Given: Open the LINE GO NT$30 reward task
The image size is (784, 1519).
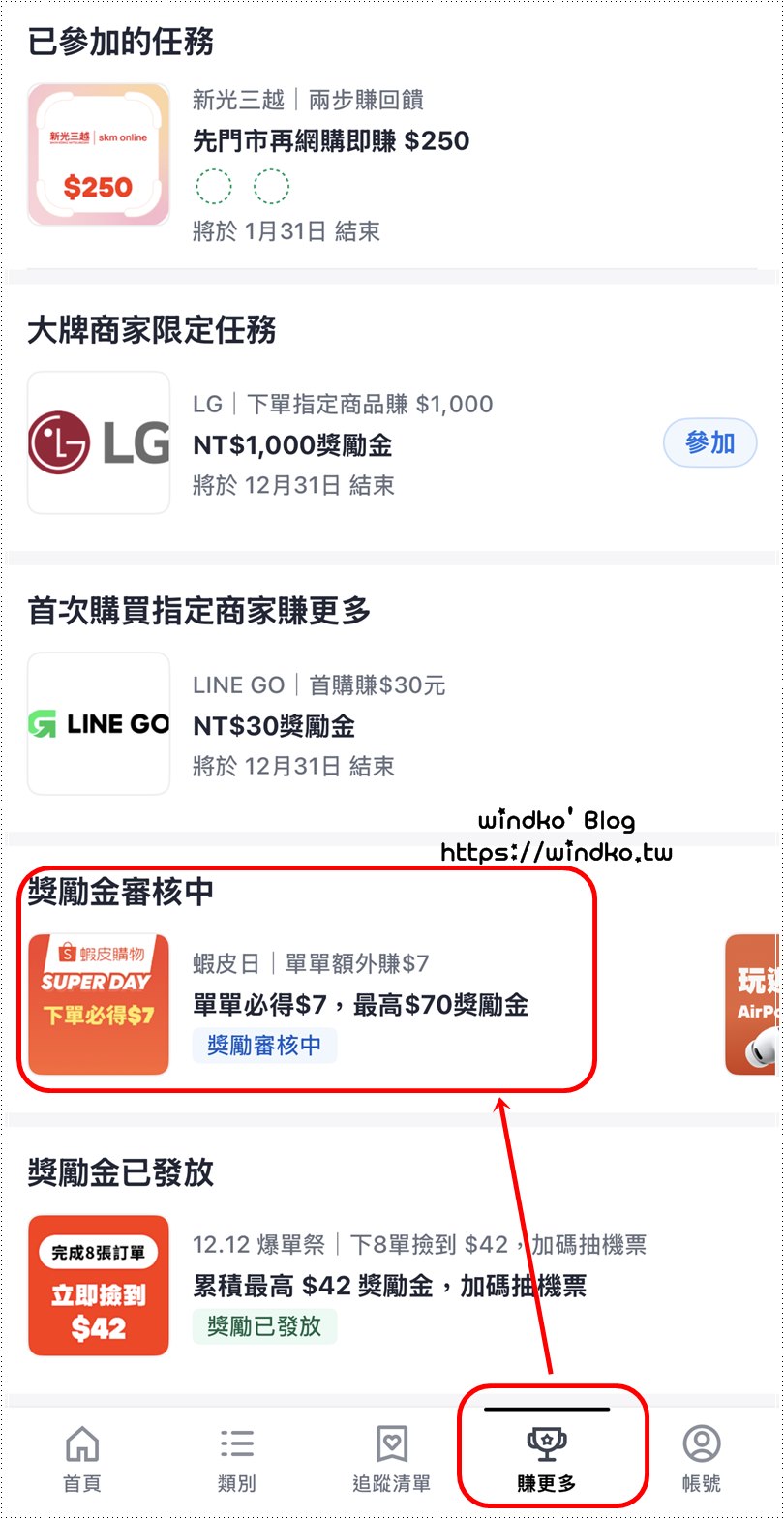Looking at the screenshot, I should click(x=273, y=726).
